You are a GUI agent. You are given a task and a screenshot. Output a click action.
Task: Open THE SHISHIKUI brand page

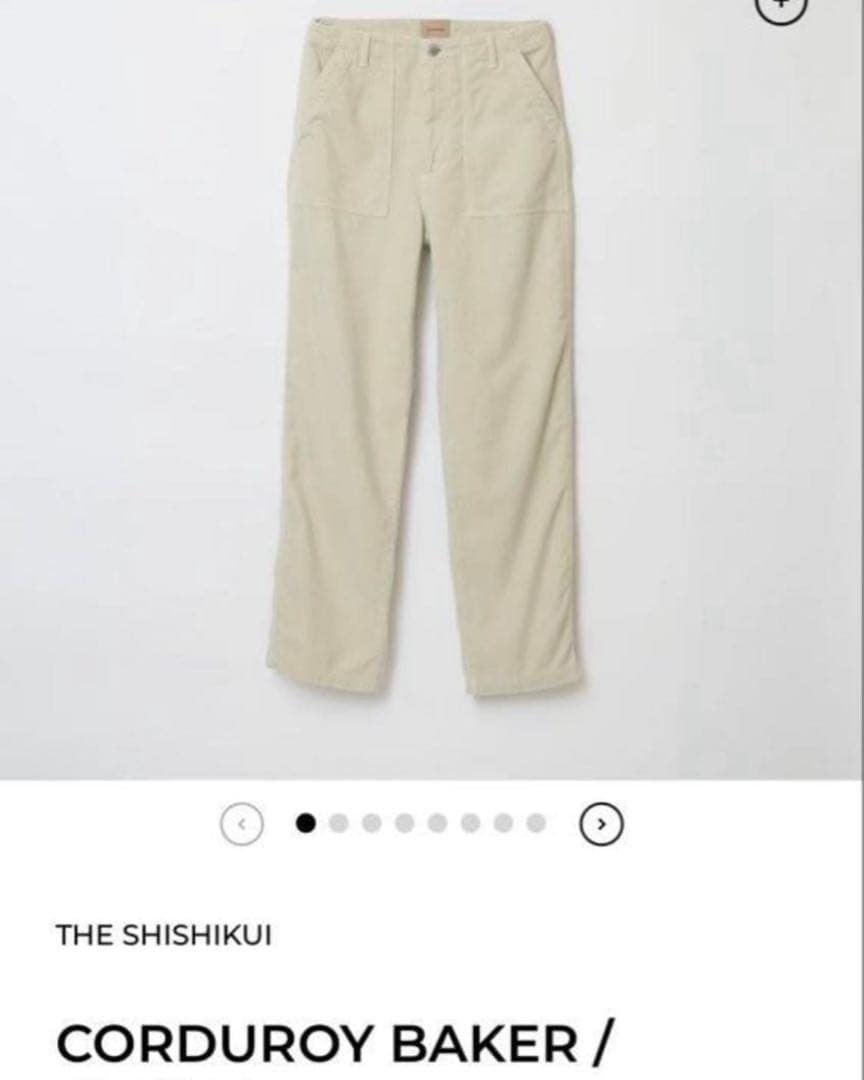[163, 936]
